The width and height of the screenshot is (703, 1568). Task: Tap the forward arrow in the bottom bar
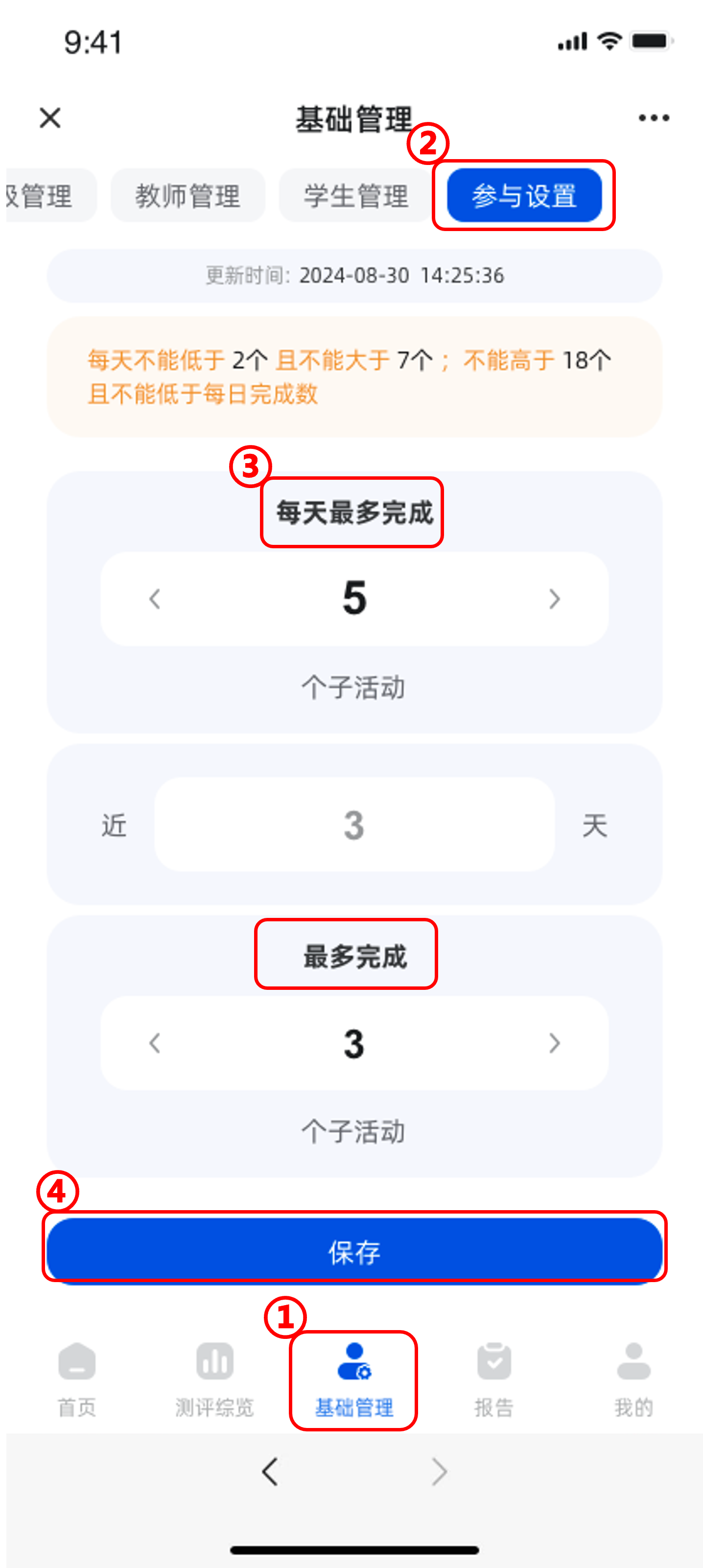tap(440, 1472)
